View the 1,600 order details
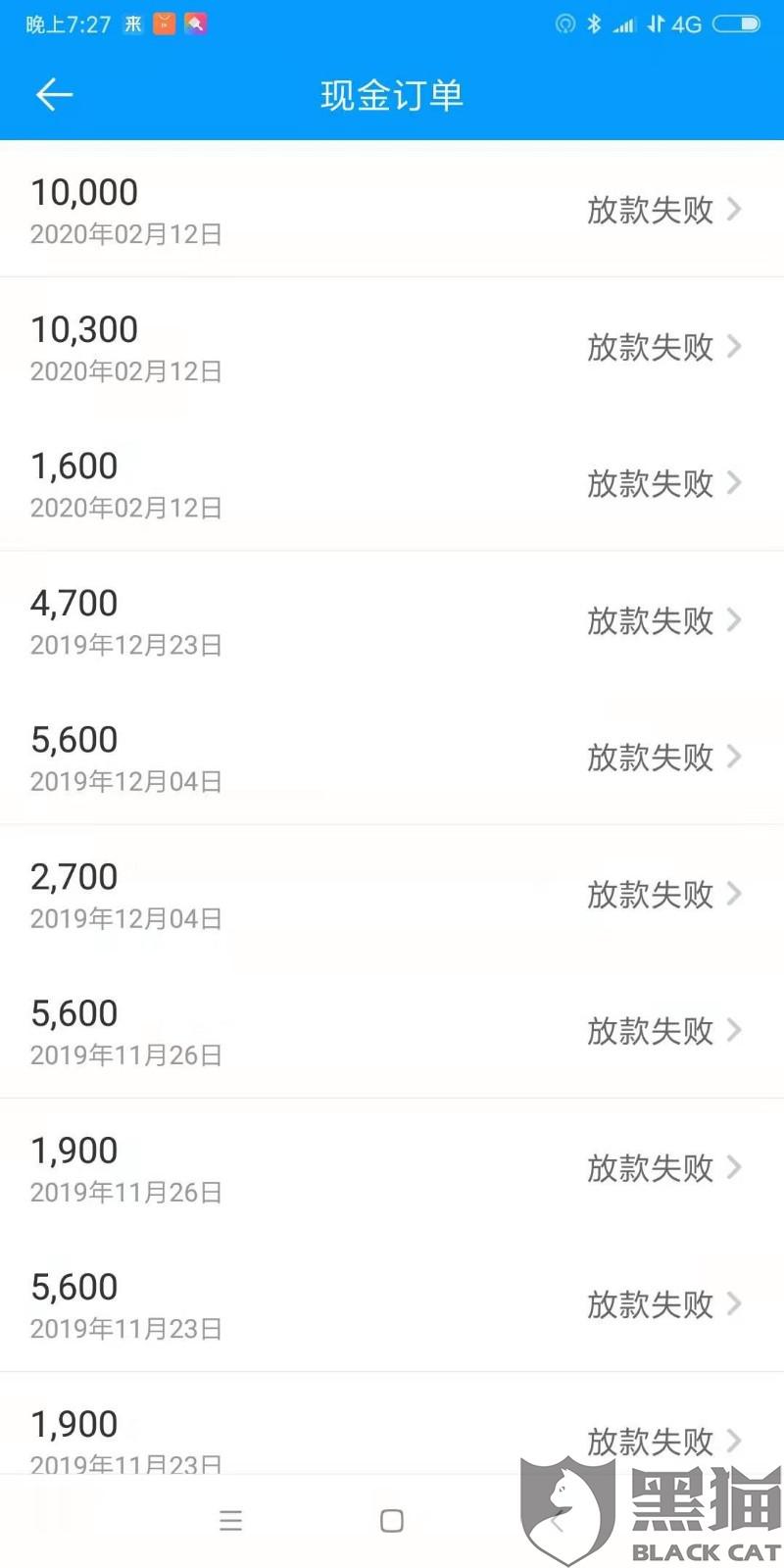The height and width of the screenshot is (1568, 784). (x=392, y=482)
